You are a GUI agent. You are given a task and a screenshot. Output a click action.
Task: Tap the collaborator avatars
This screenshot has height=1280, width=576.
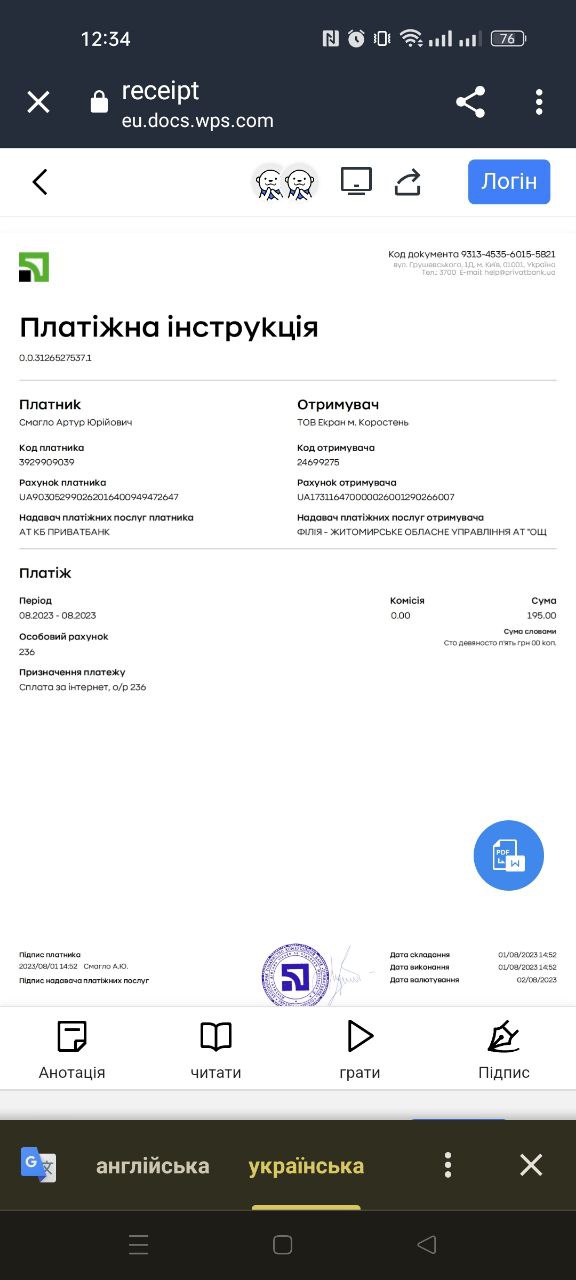tap(285, 182)
